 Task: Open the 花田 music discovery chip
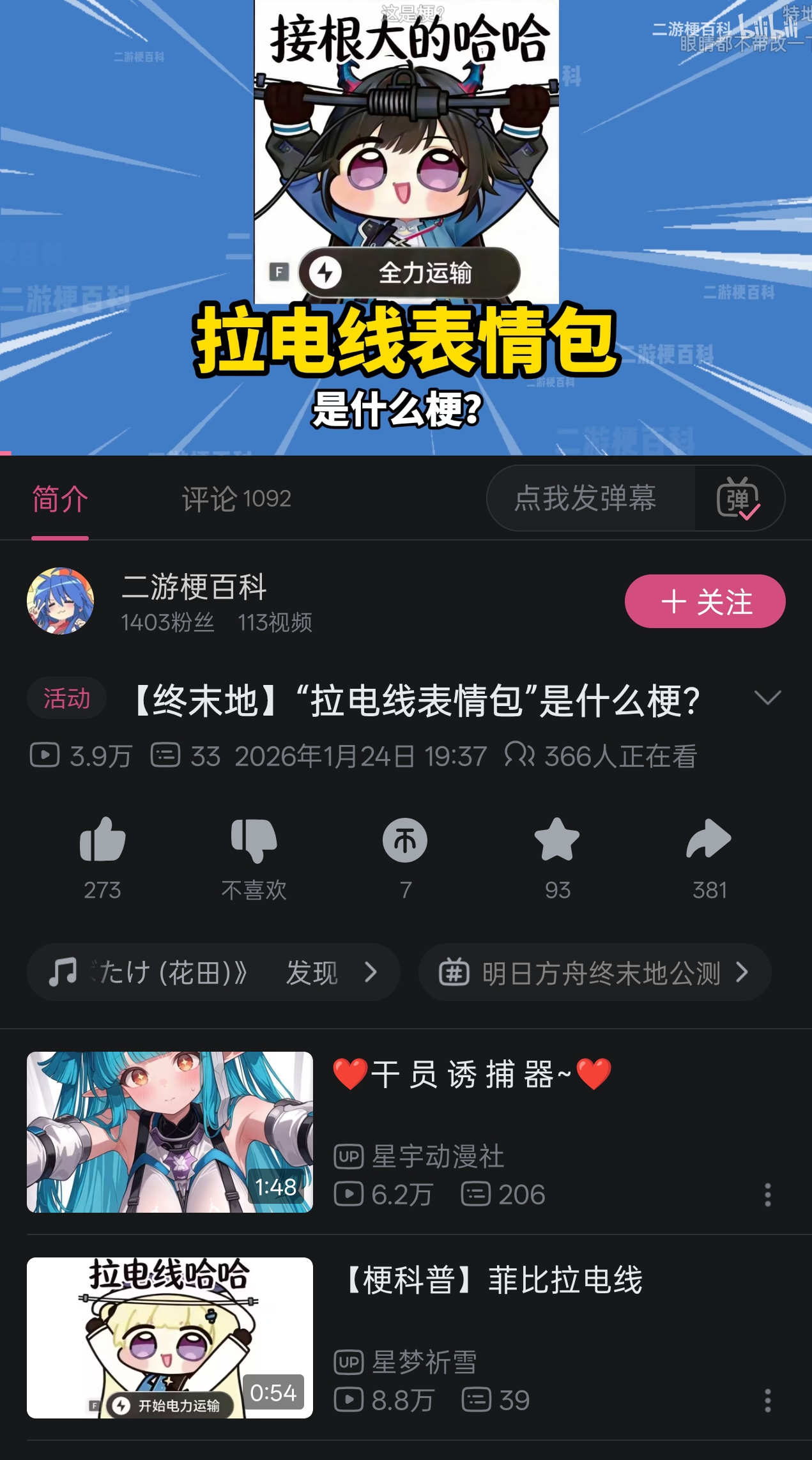213,972
